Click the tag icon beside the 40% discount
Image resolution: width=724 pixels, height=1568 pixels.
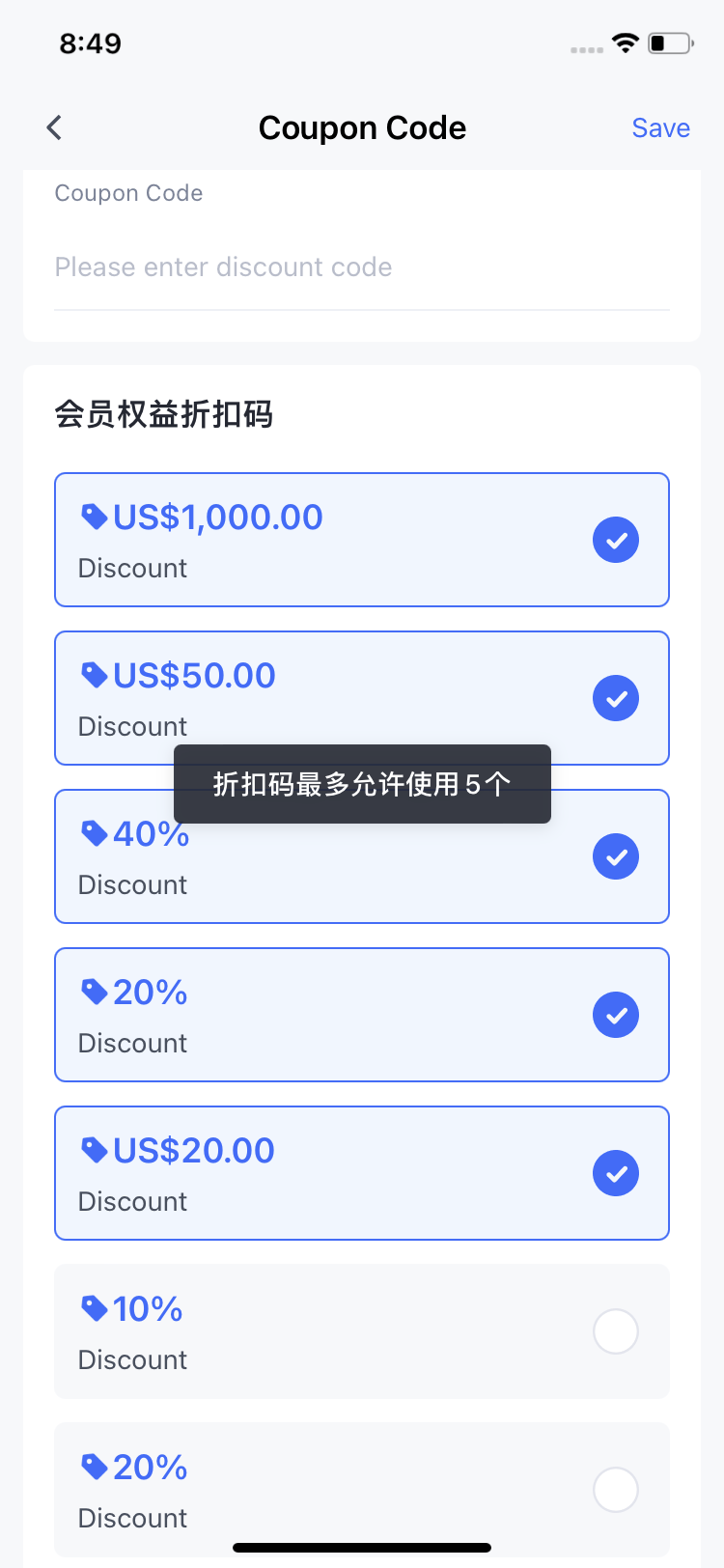94,833
